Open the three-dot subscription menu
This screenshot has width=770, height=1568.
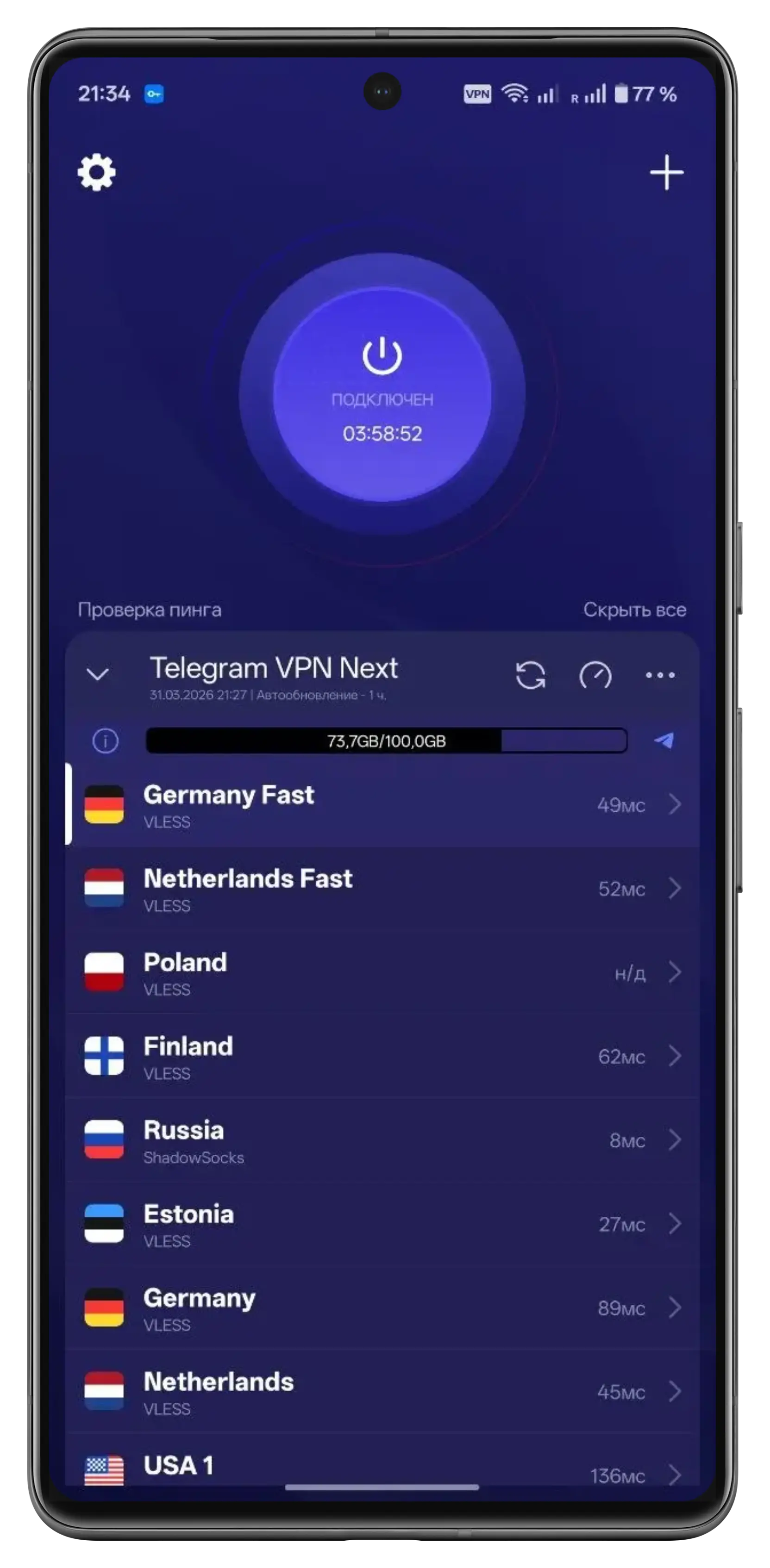pyautogui.click(x=660, y=675)
